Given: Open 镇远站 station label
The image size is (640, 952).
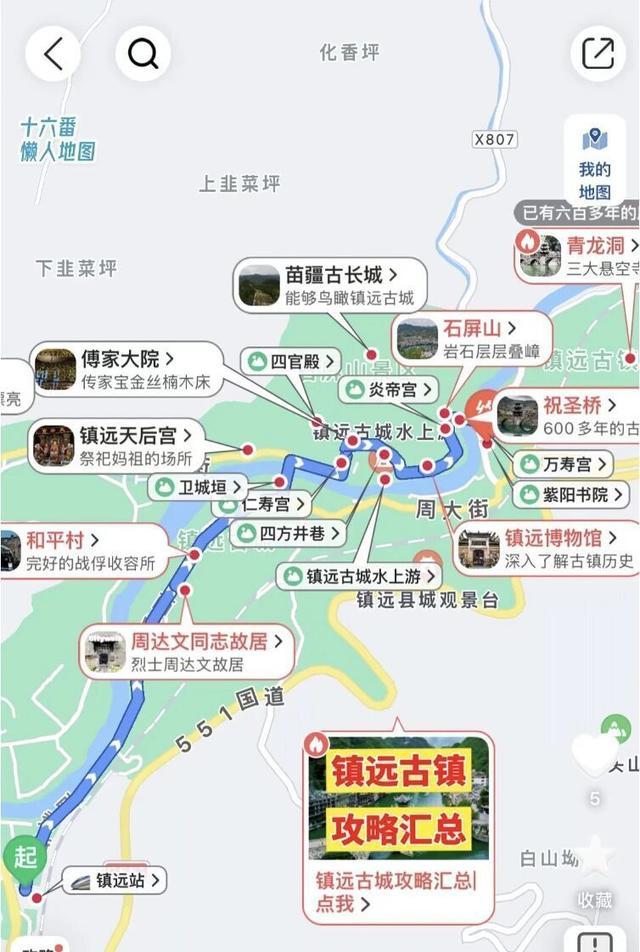Looking at the screenshot, I should [115, 881].
